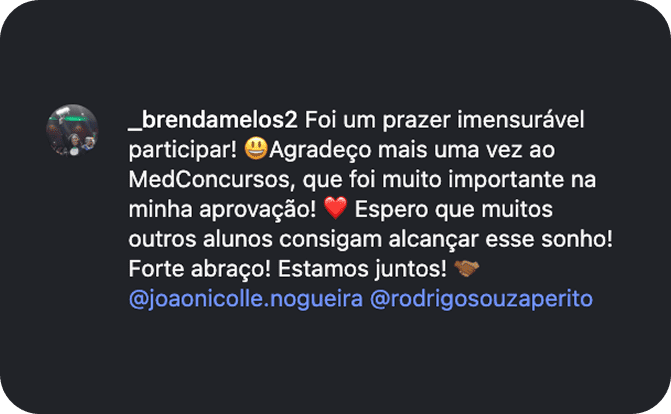This screenshot has height=414, width=671.
Task: Open the _brendamelos2 username profile
Action: (213, 120)
